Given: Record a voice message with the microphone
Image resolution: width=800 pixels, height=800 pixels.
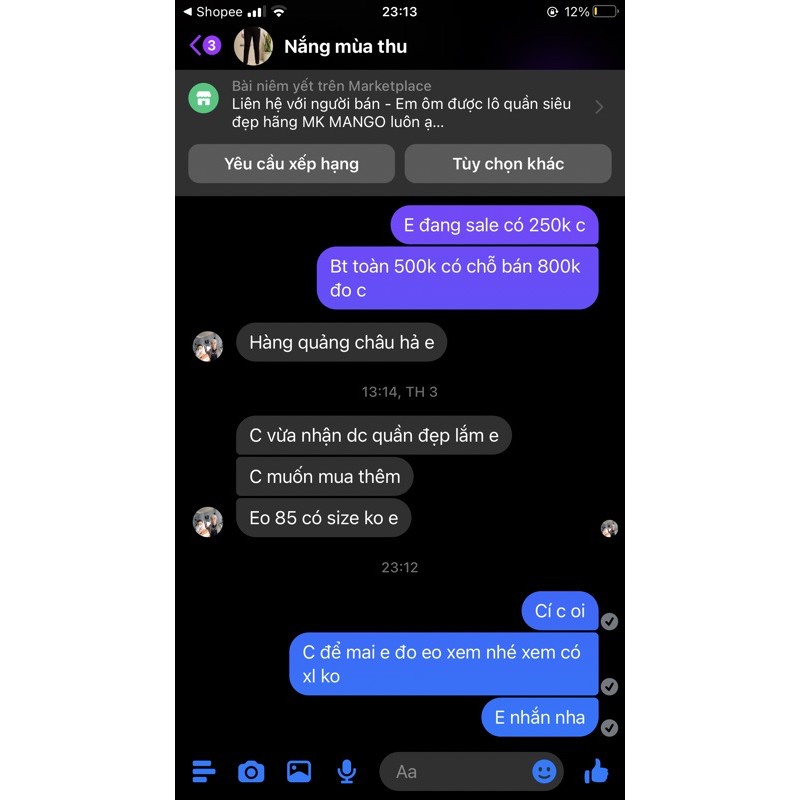Looking at the screenshot, I should (347, 771).
